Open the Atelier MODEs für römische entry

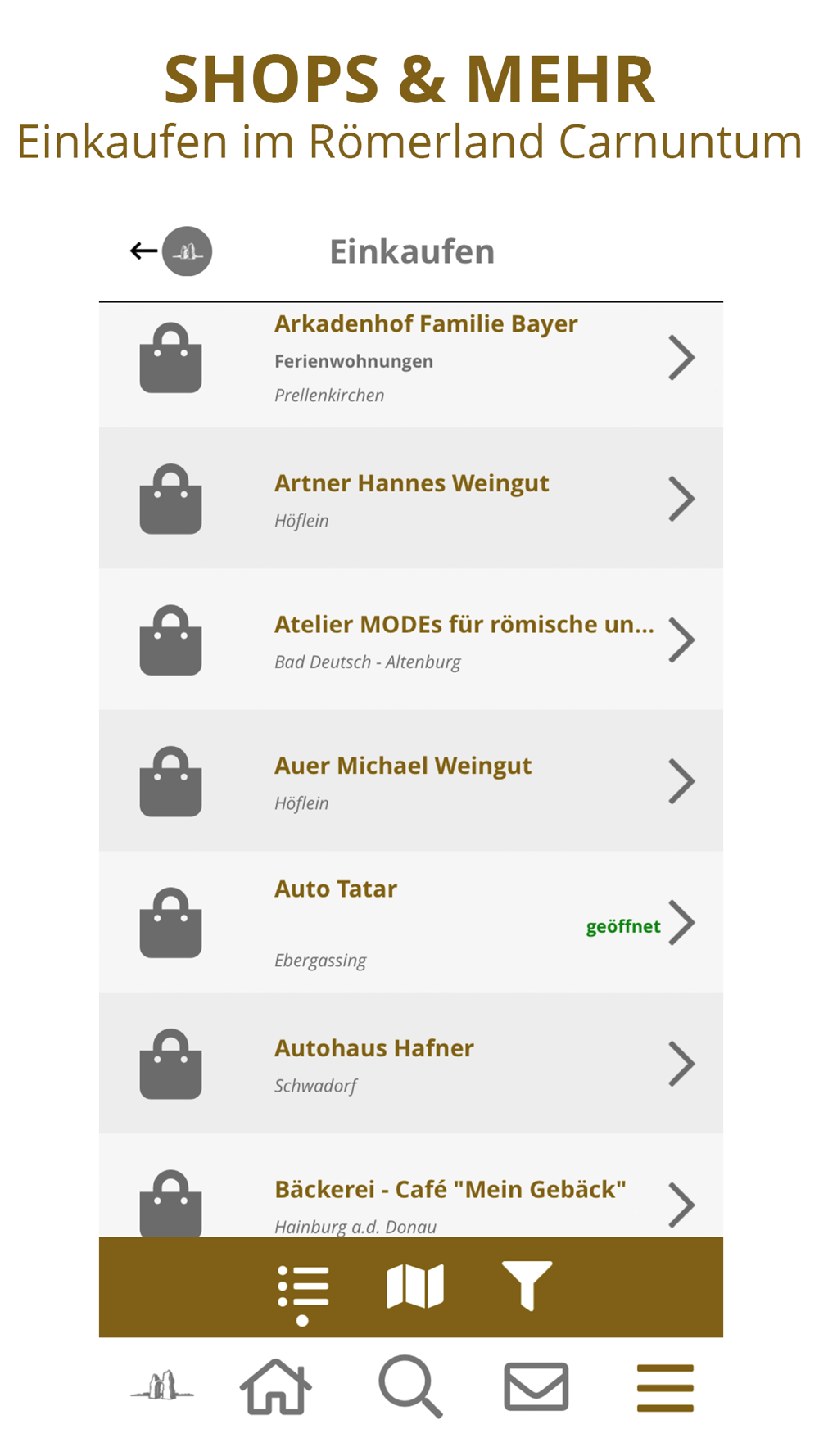tap(411, 640)
